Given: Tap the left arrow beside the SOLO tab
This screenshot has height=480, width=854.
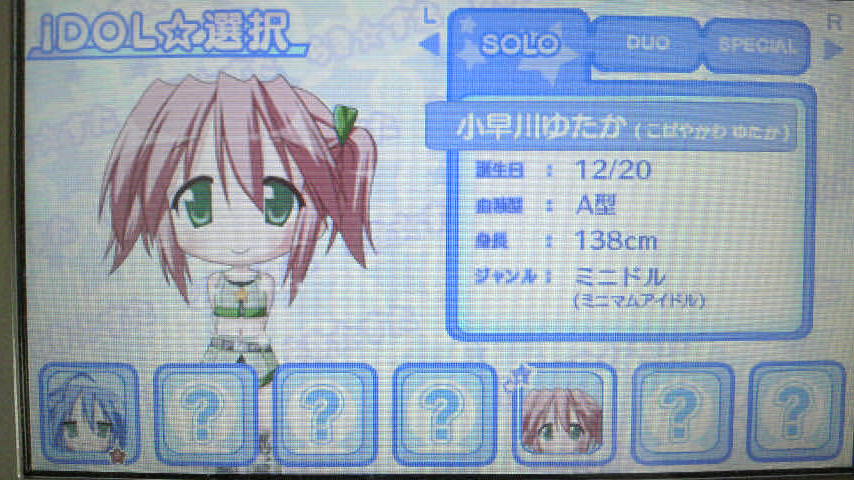Looking at the screenshot, I should click(429, 44).
